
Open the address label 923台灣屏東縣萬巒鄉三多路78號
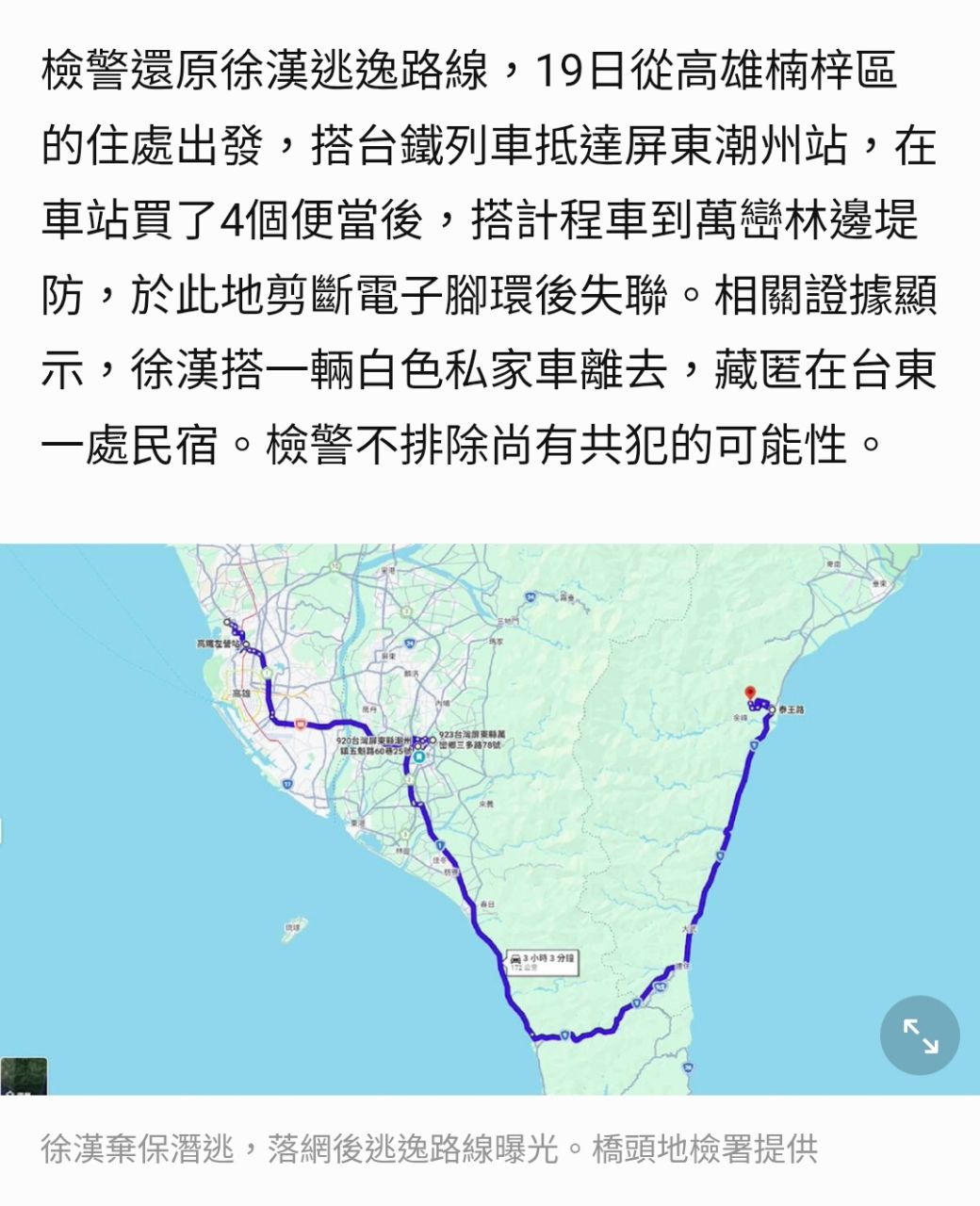tap(472, 739)
